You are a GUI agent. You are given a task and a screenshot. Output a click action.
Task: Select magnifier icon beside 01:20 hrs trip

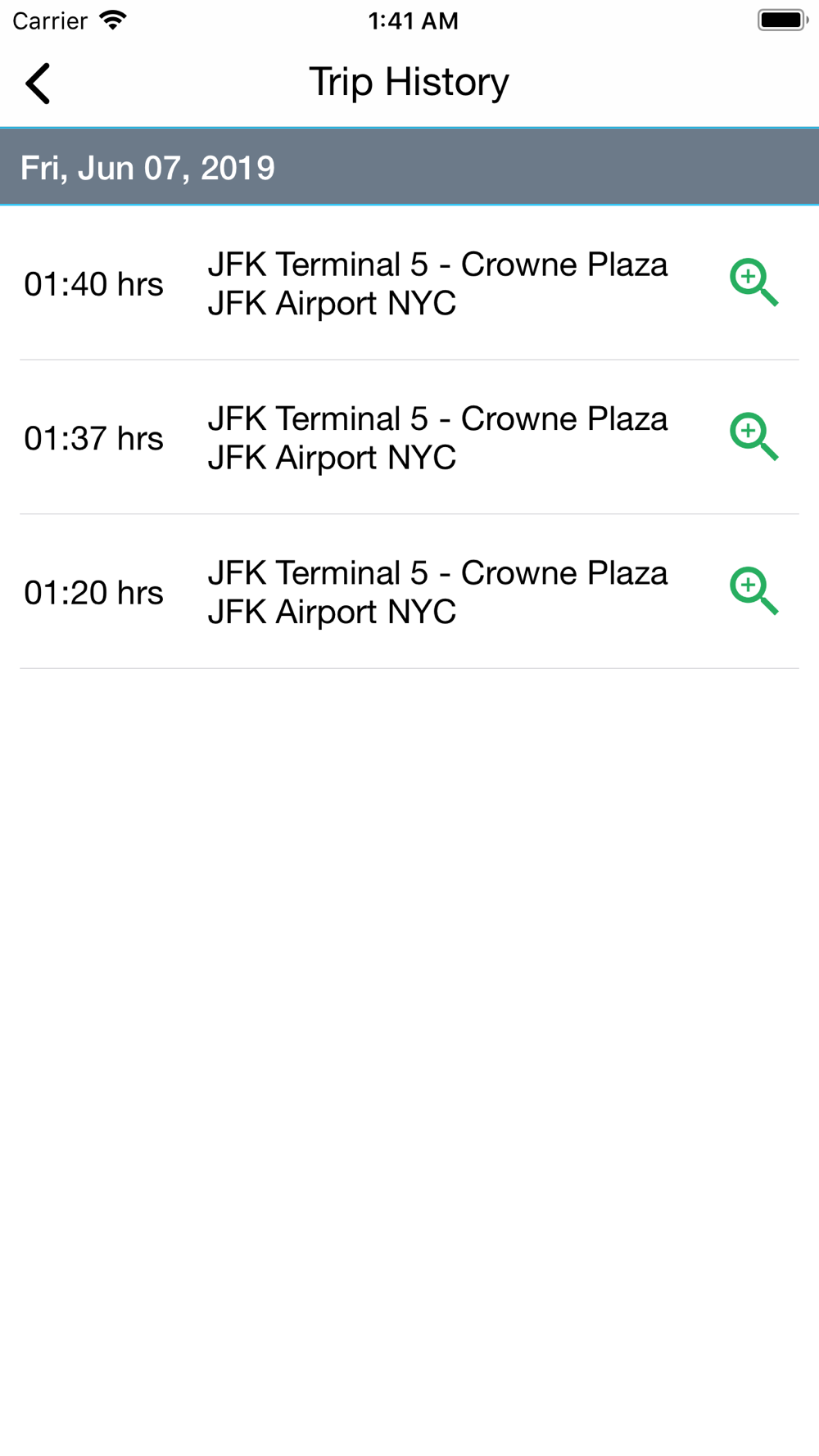tap(753, 590)
